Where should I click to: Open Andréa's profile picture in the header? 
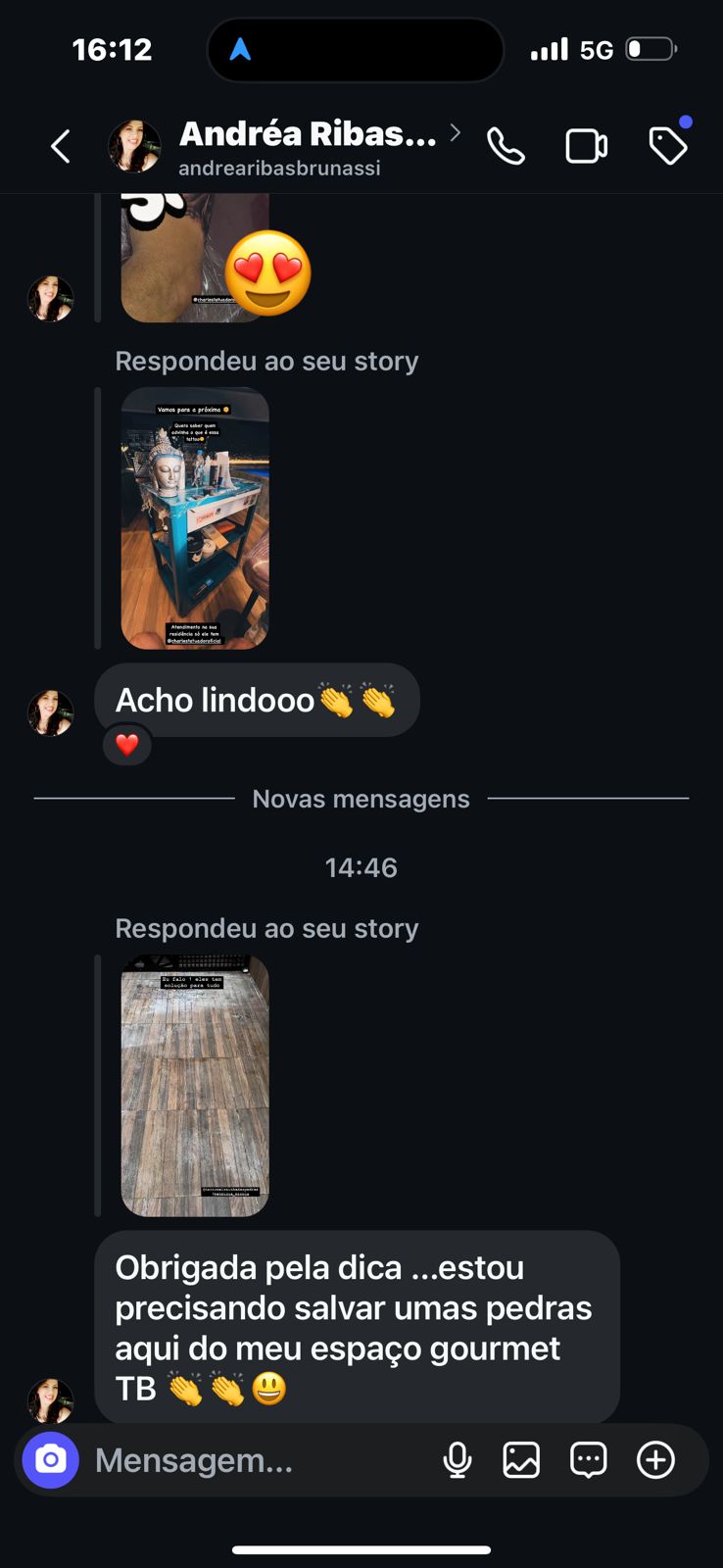(135, 145)
